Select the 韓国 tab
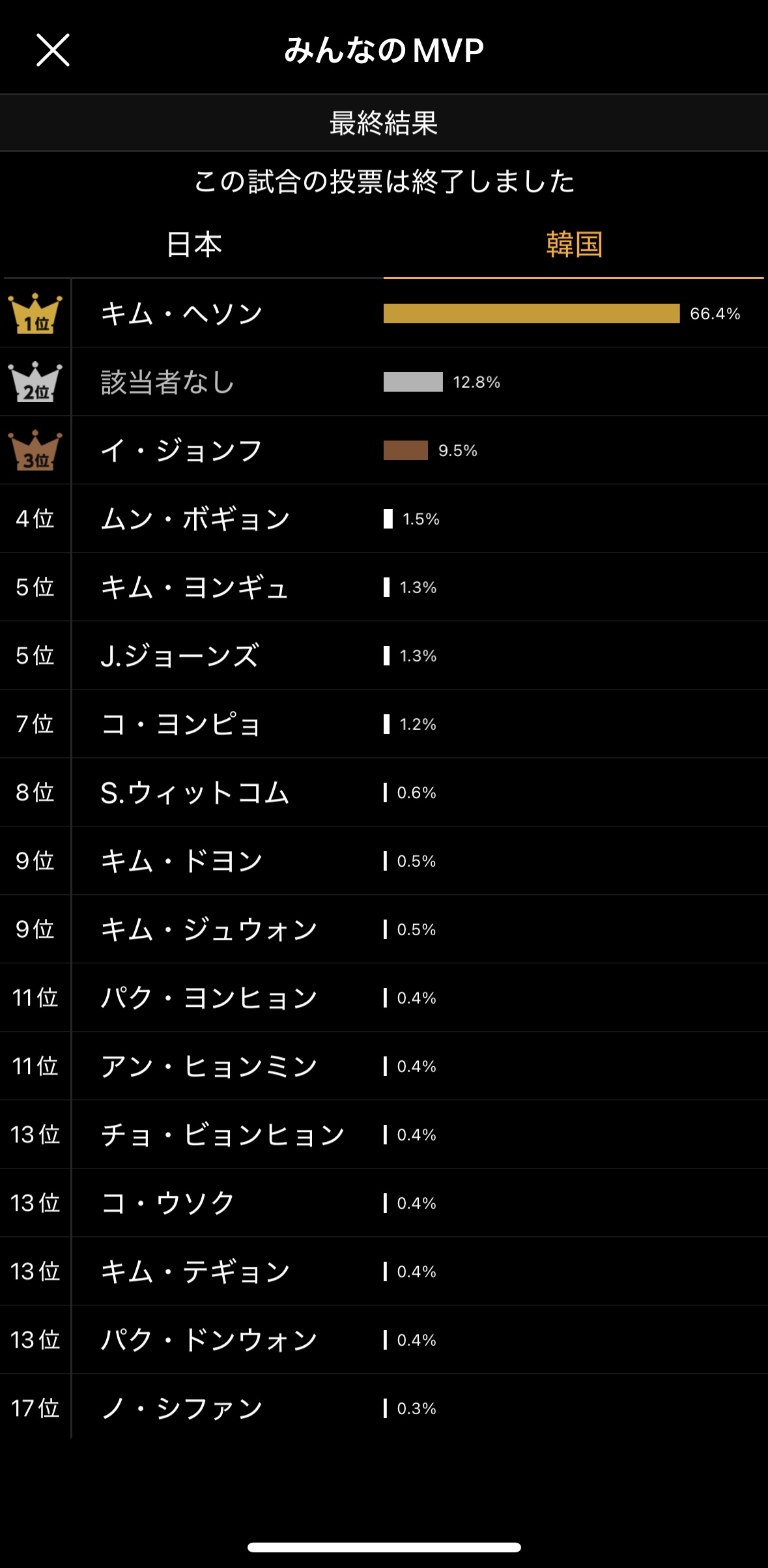The image size is (768, 1568). pos(574,245)
